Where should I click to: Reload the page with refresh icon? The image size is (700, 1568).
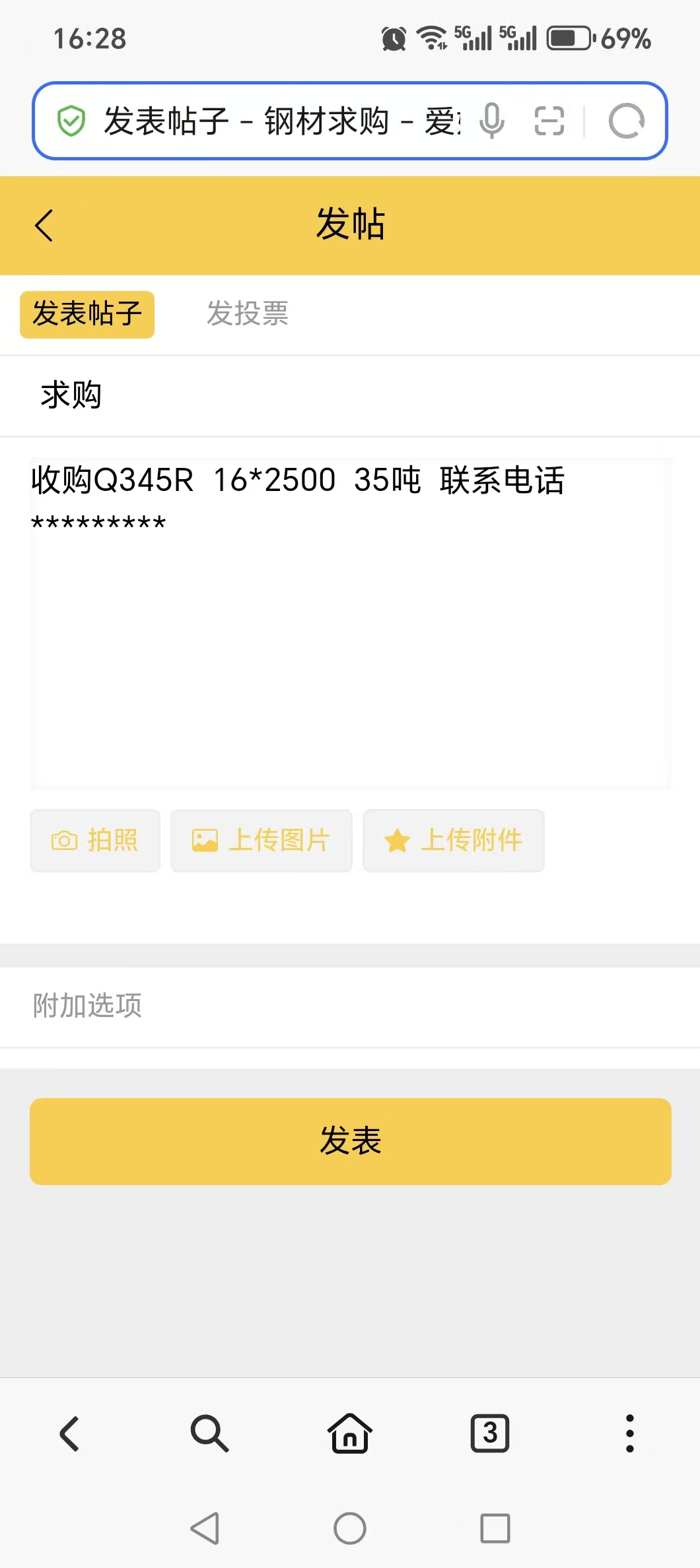click(626, 121)
